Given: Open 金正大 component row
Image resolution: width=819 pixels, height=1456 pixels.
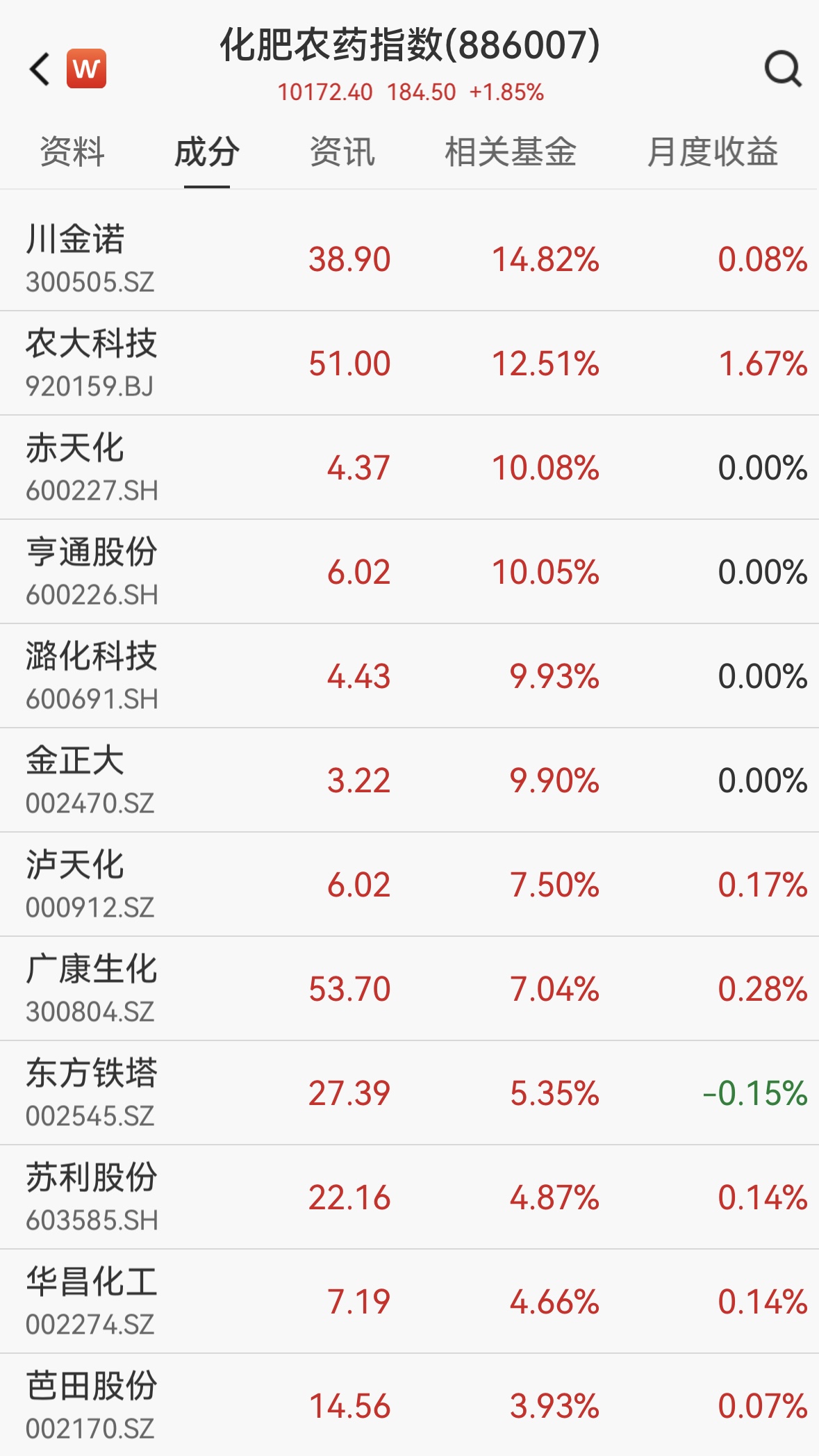Looking at the screenshot, I should [410, 778].
